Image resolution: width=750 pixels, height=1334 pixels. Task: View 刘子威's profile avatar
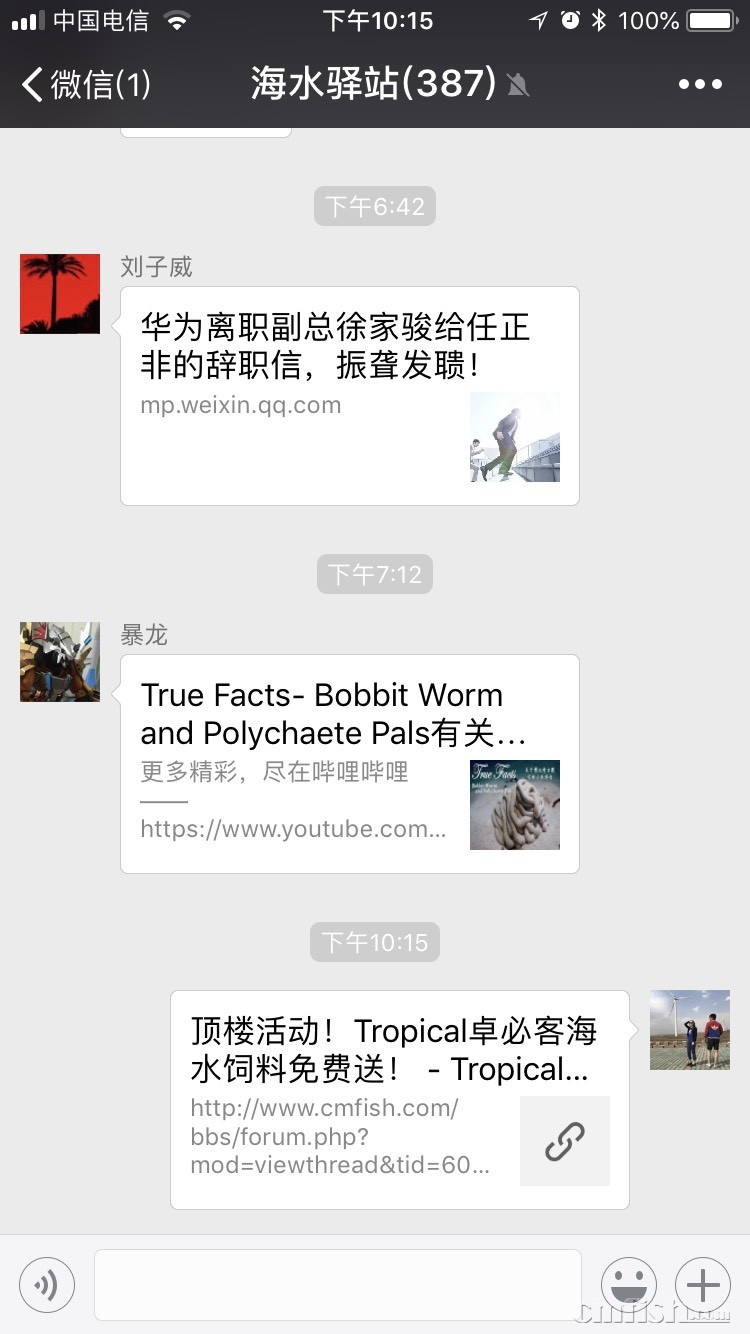(60, 293)
